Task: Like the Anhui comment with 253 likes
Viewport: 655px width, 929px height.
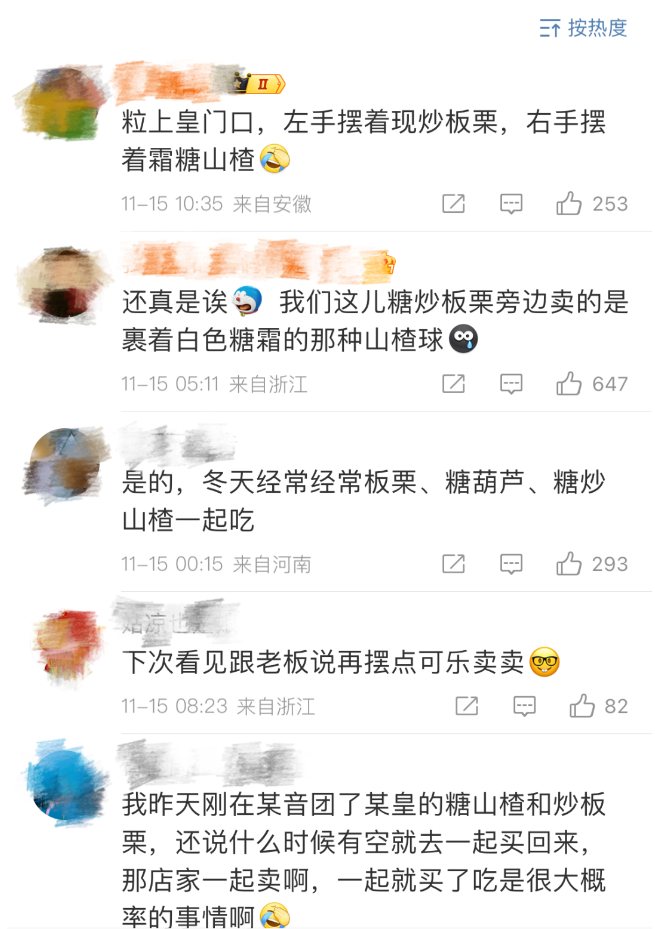Action: 570,204
